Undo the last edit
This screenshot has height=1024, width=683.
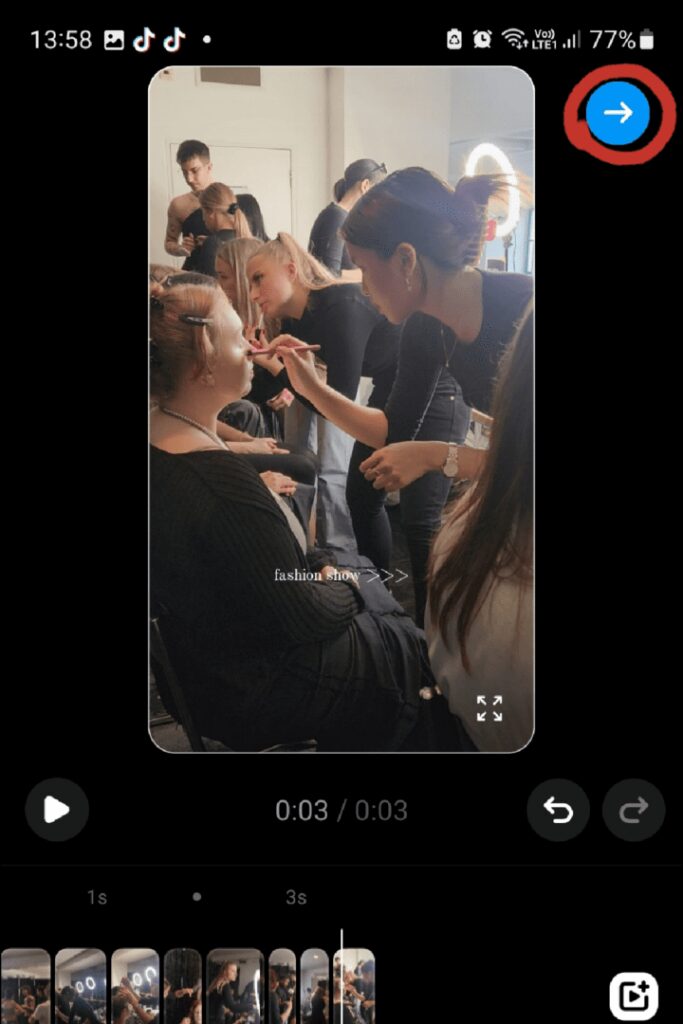[x=558, y=809]
